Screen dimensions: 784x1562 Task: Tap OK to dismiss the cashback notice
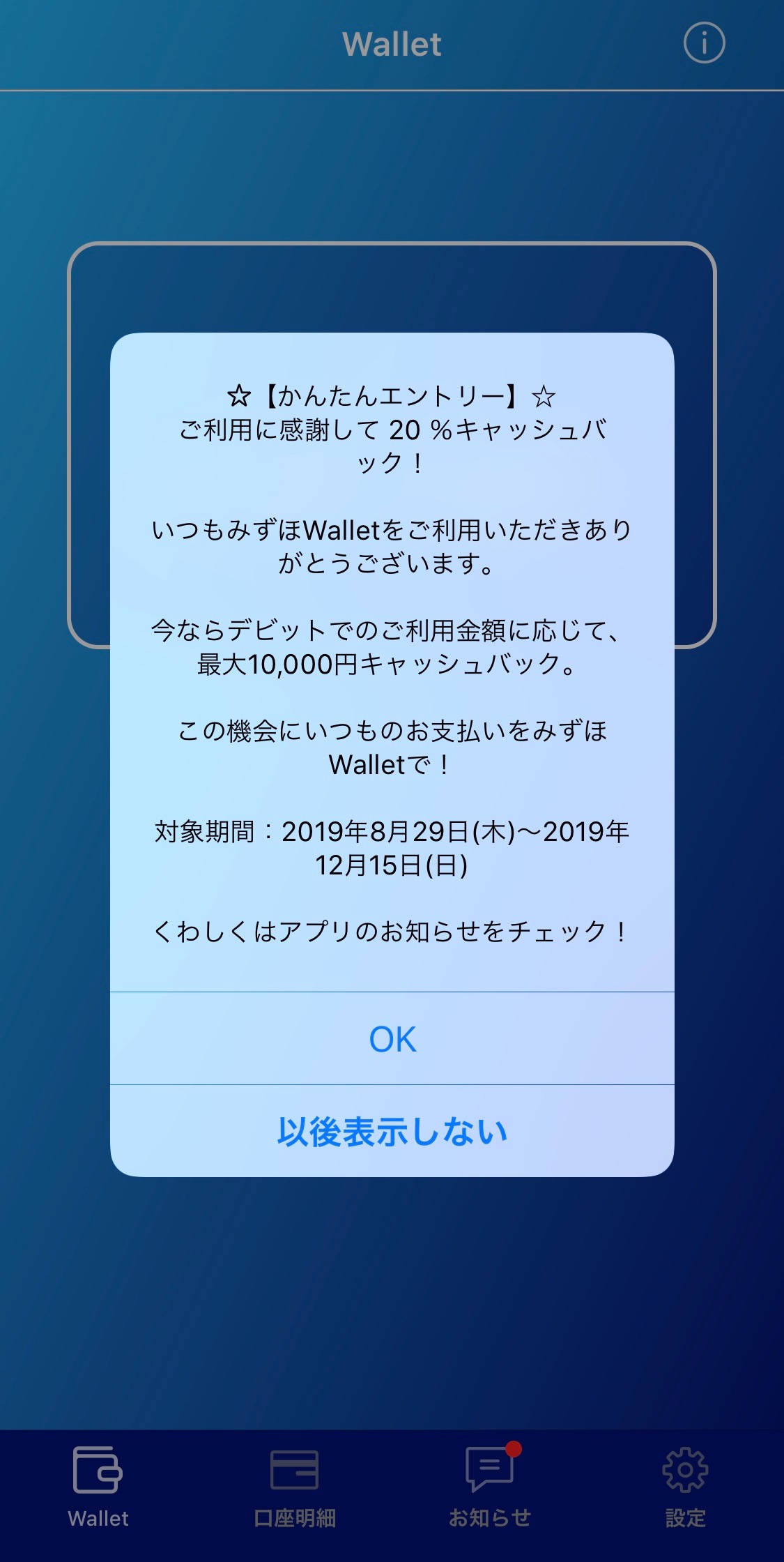coord(392,1038)
